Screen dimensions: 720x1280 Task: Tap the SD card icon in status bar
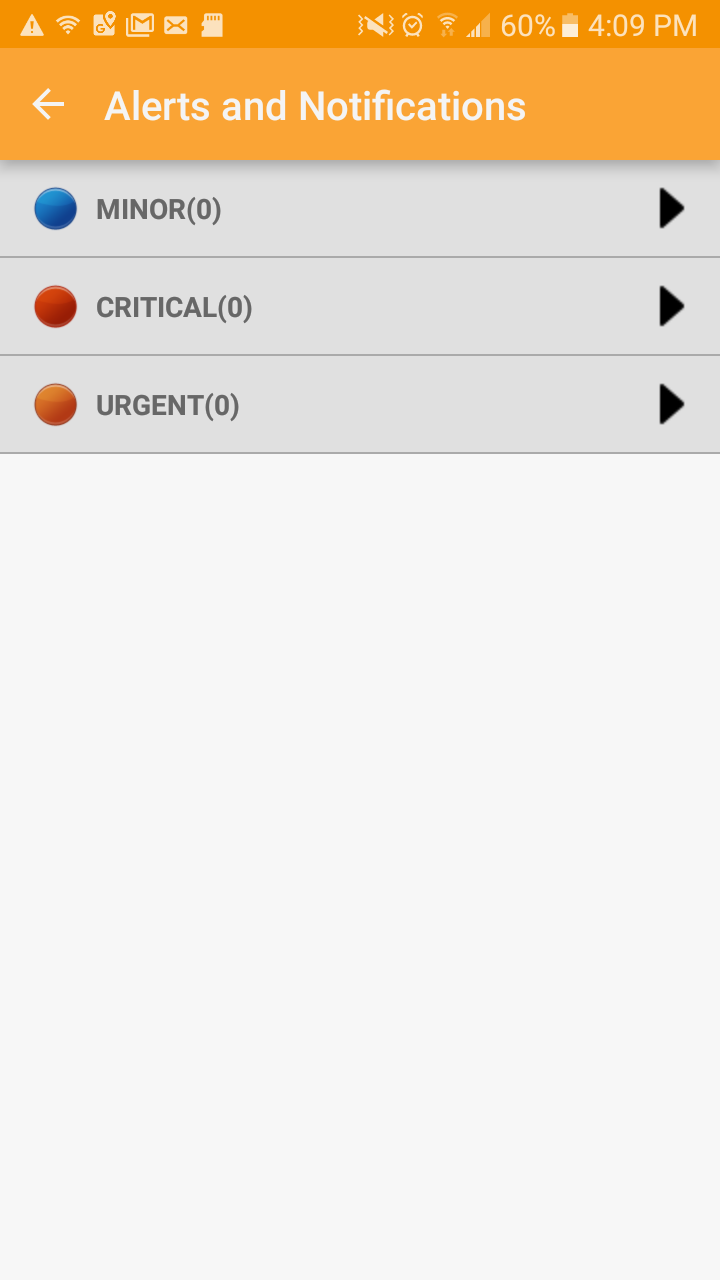211,25
